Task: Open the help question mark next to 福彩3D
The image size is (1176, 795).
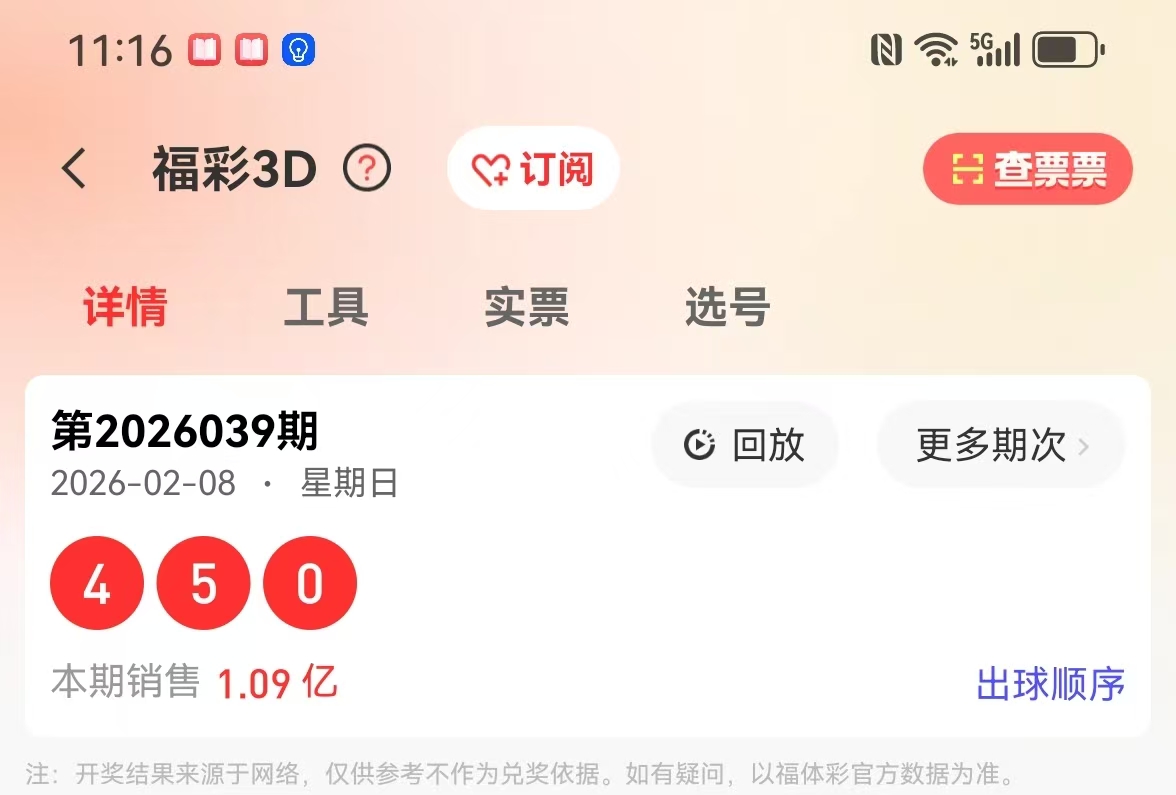Action: pos(367,169)
